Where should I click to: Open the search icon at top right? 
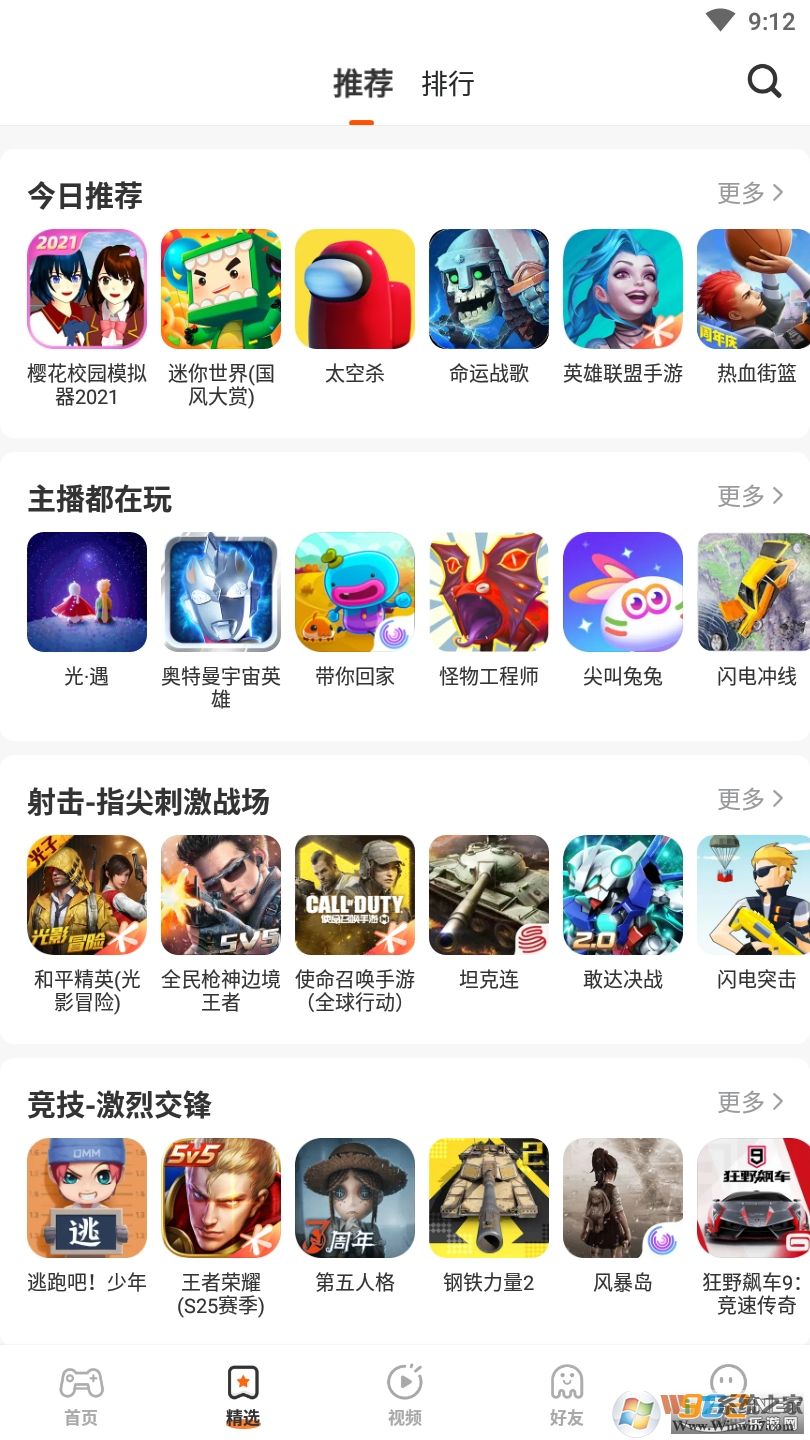[764, 82]
